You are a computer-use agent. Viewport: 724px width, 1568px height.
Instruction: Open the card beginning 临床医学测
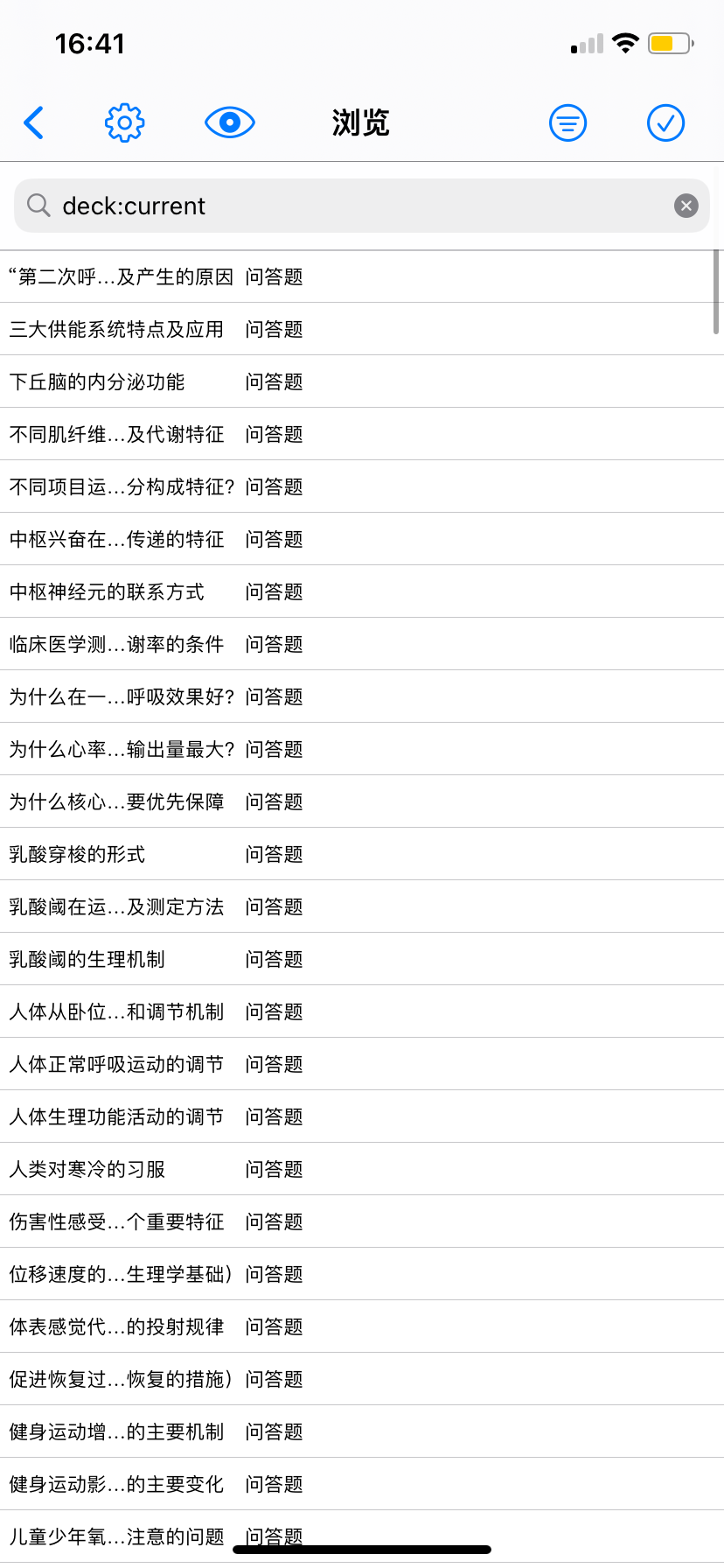[362, 644]
